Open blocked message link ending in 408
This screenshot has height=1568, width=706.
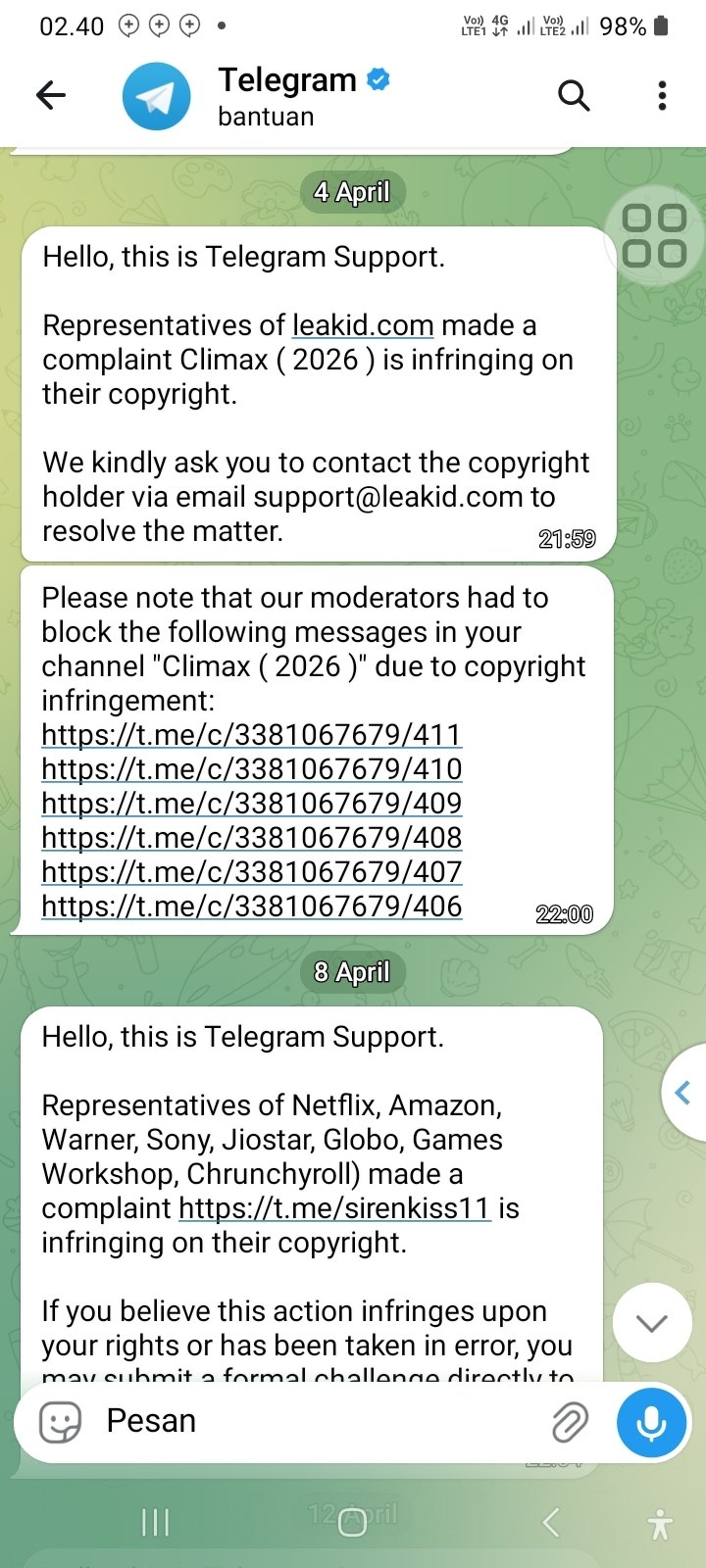tap(251, 838)
